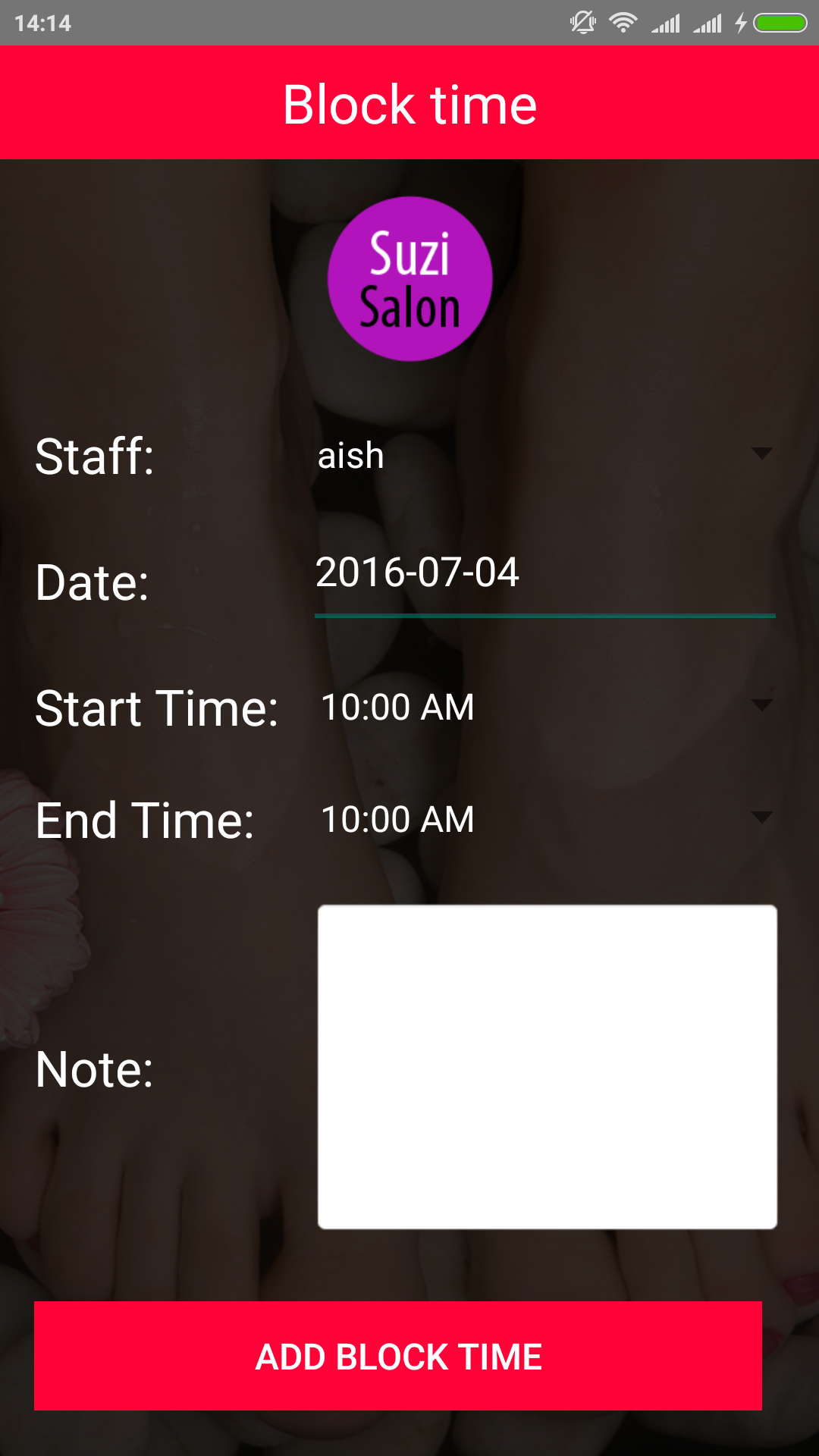Expand the Start Time dropdown
The width and height of the screenshot is (819, 1456).
click(544, 707)
